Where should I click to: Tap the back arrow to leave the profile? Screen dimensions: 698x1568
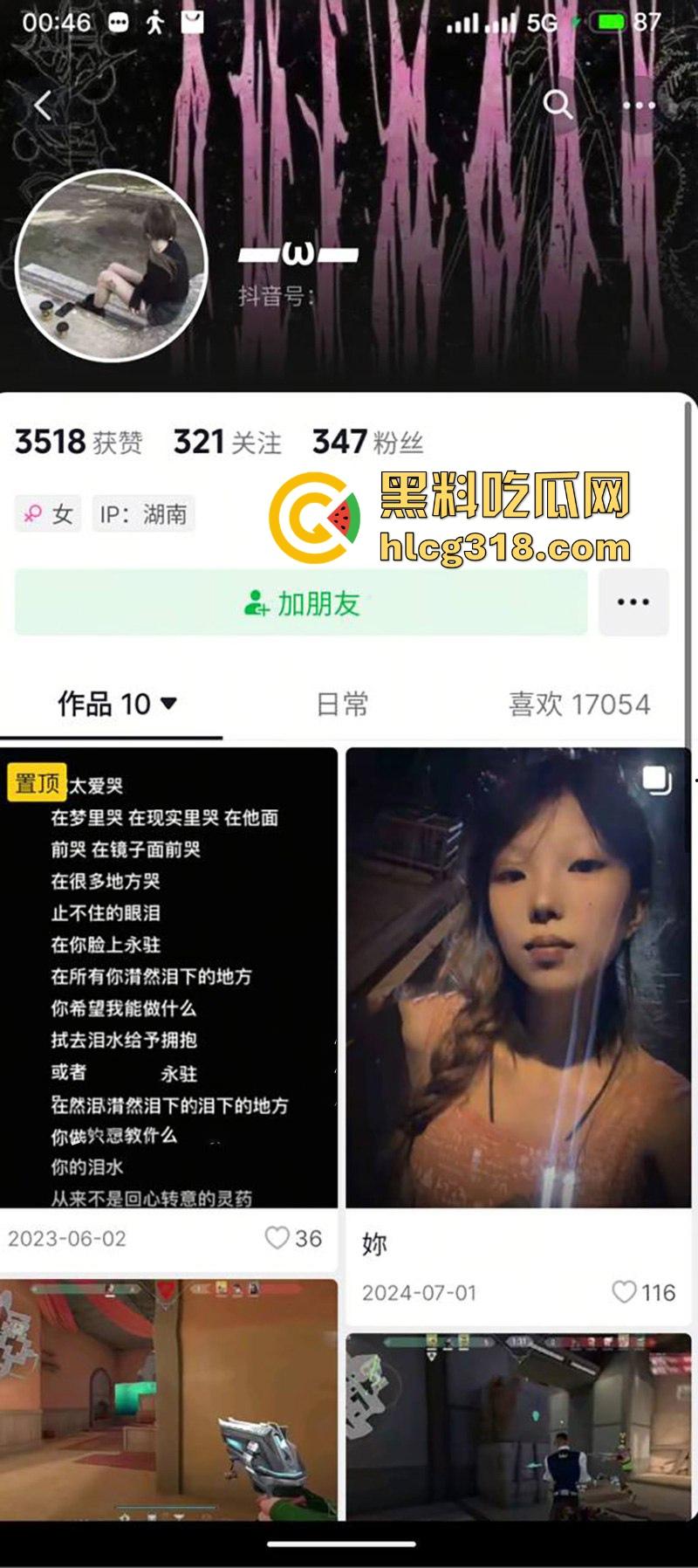click(41, 104)
